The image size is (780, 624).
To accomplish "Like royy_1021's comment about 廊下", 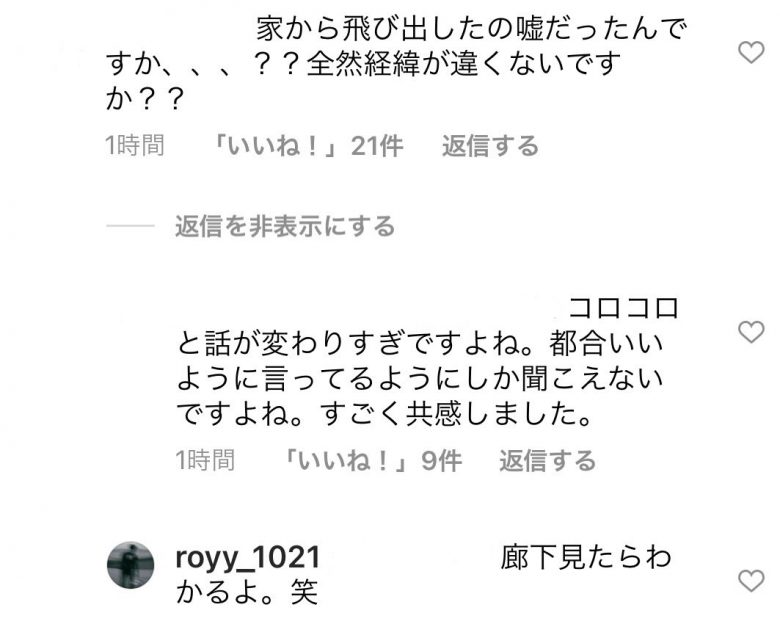I will point(750,580).
